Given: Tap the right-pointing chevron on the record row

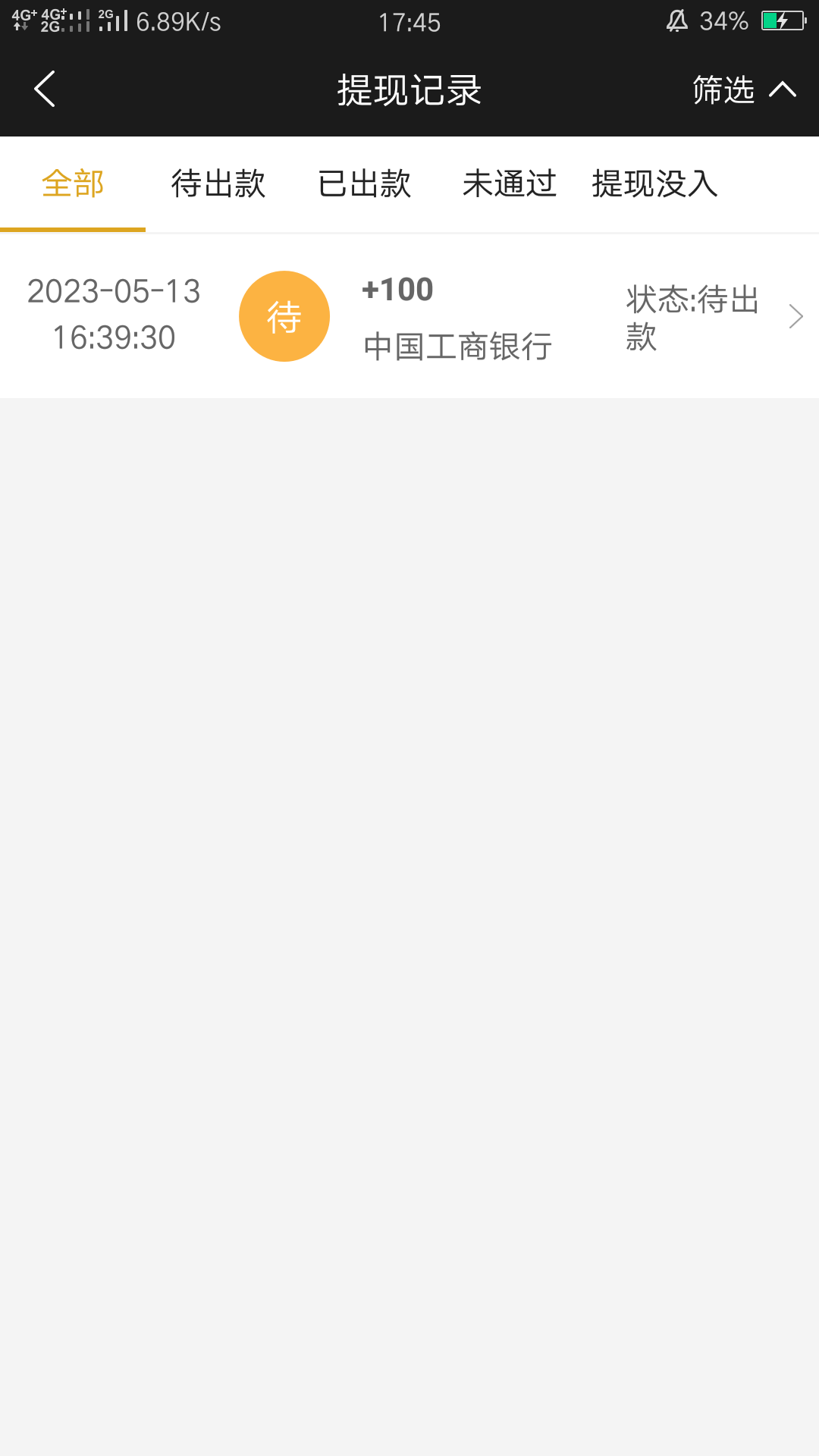Looking at the screenshot, I should (795, 316).
